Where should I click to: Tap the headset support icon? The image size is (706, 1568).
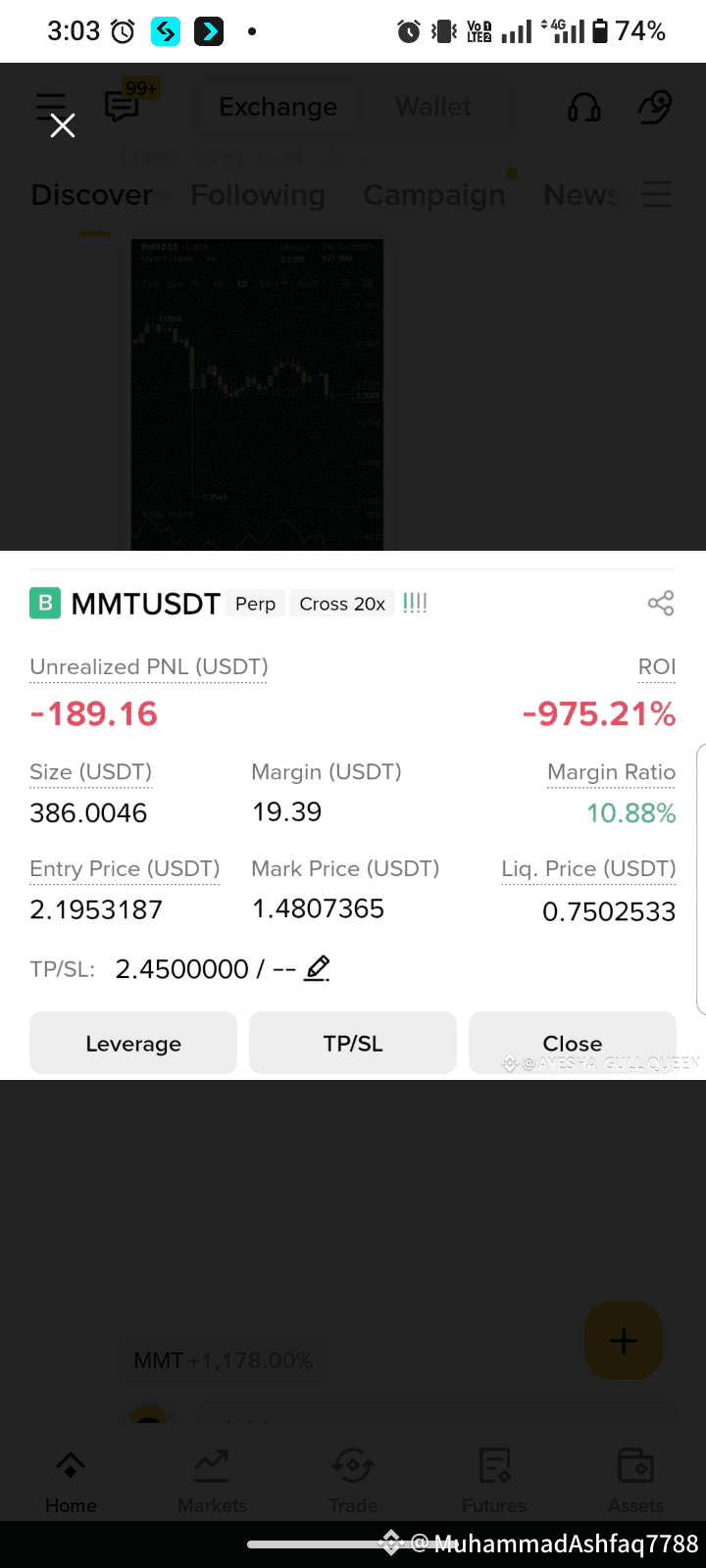pos(583,108)
